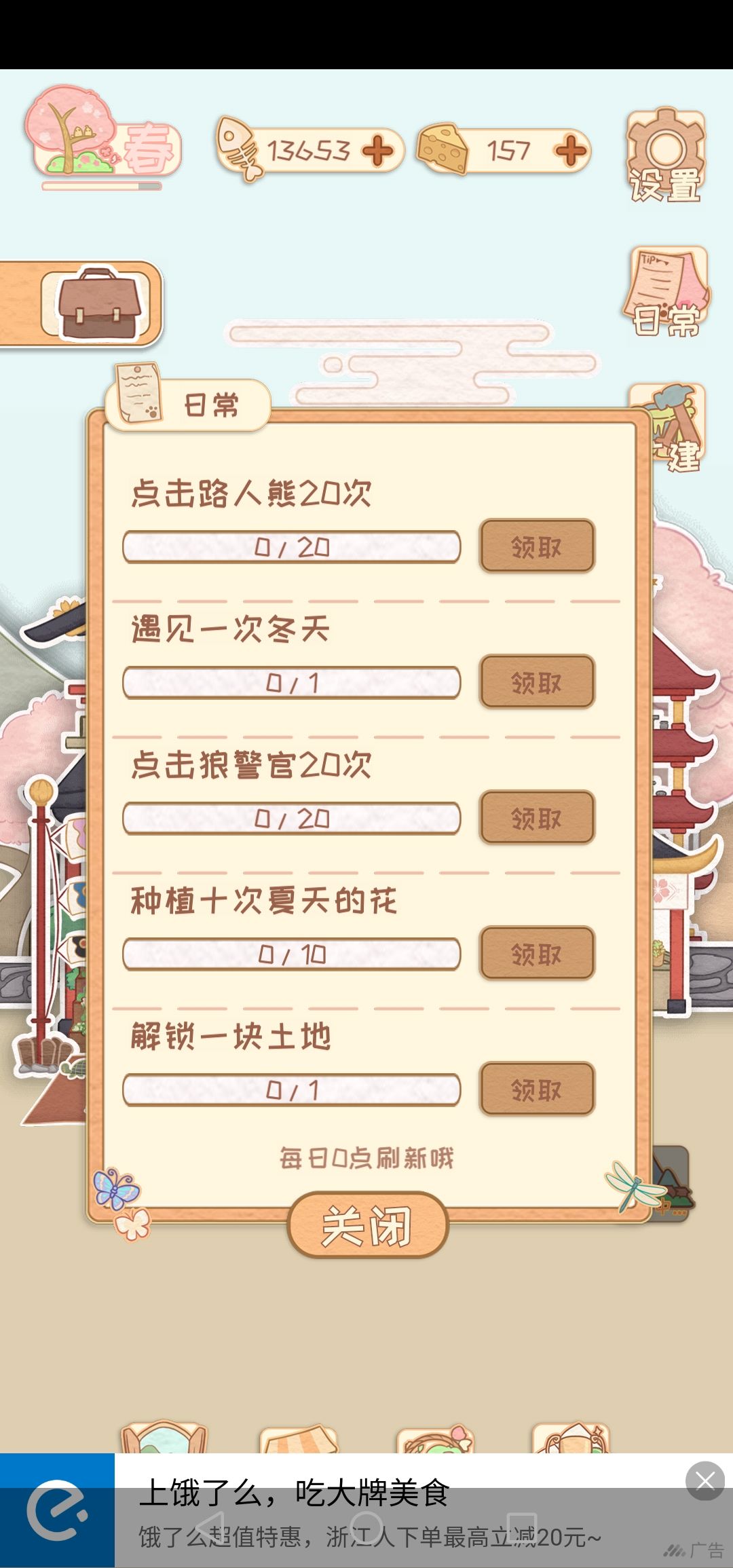Viewport: 733px width, 1568px height.
Task: Claim reward for 遇见一次冬天
Action: coord(537,682)
